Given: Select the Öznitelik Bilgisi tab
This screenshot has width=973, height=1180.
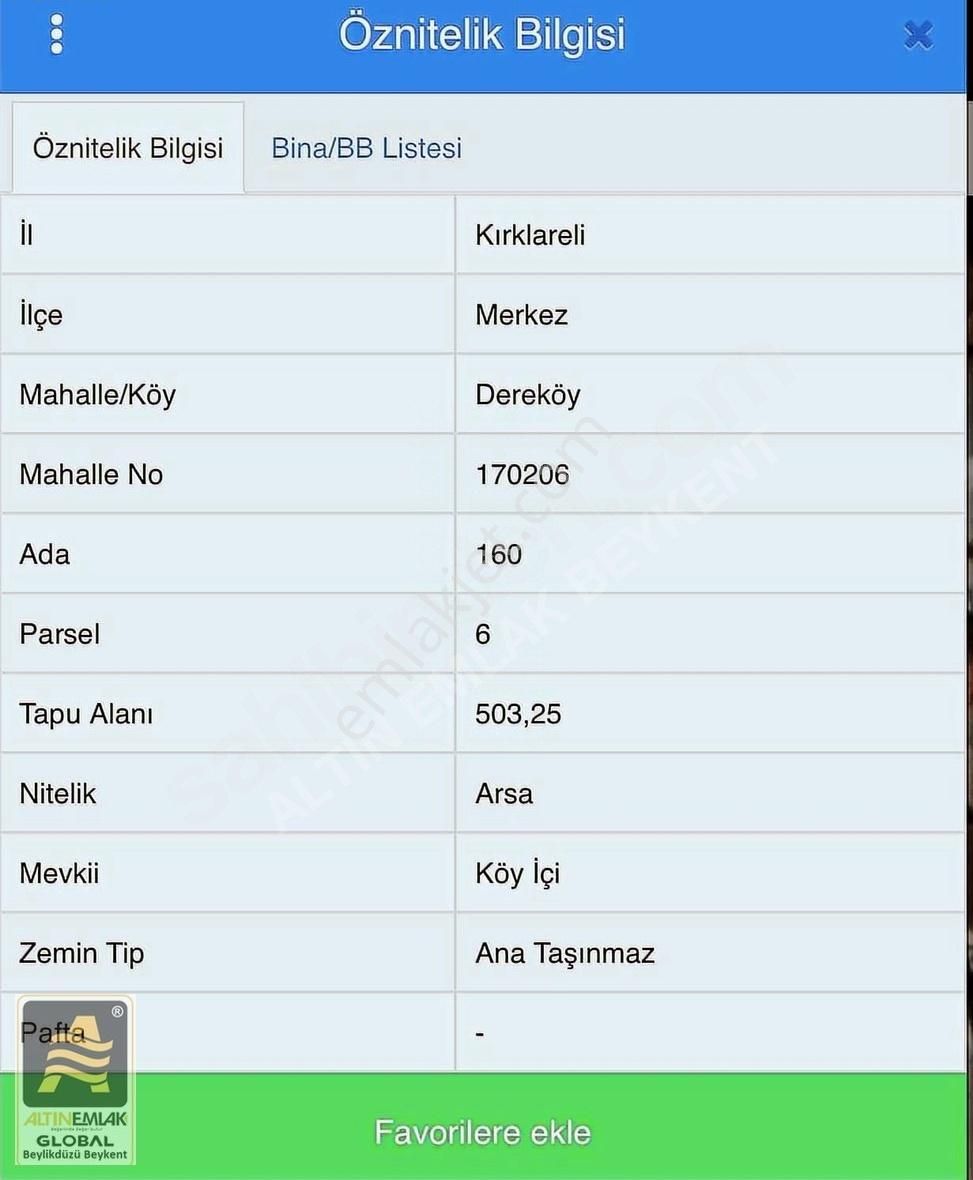Looking at the screenshot, I should point(127,149).
